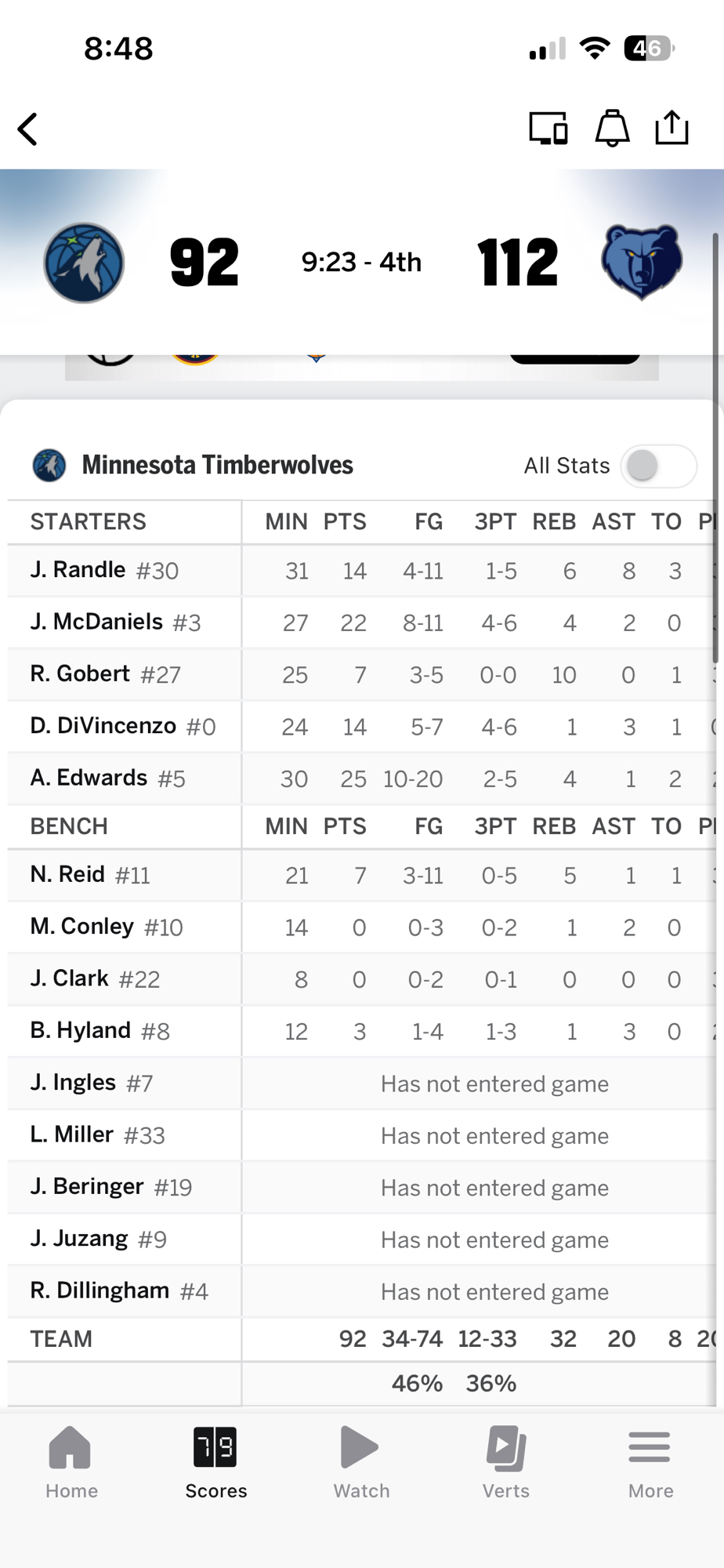Open the cast to device icon
This screenshot has width=724, height=1568.
(548, 129)
